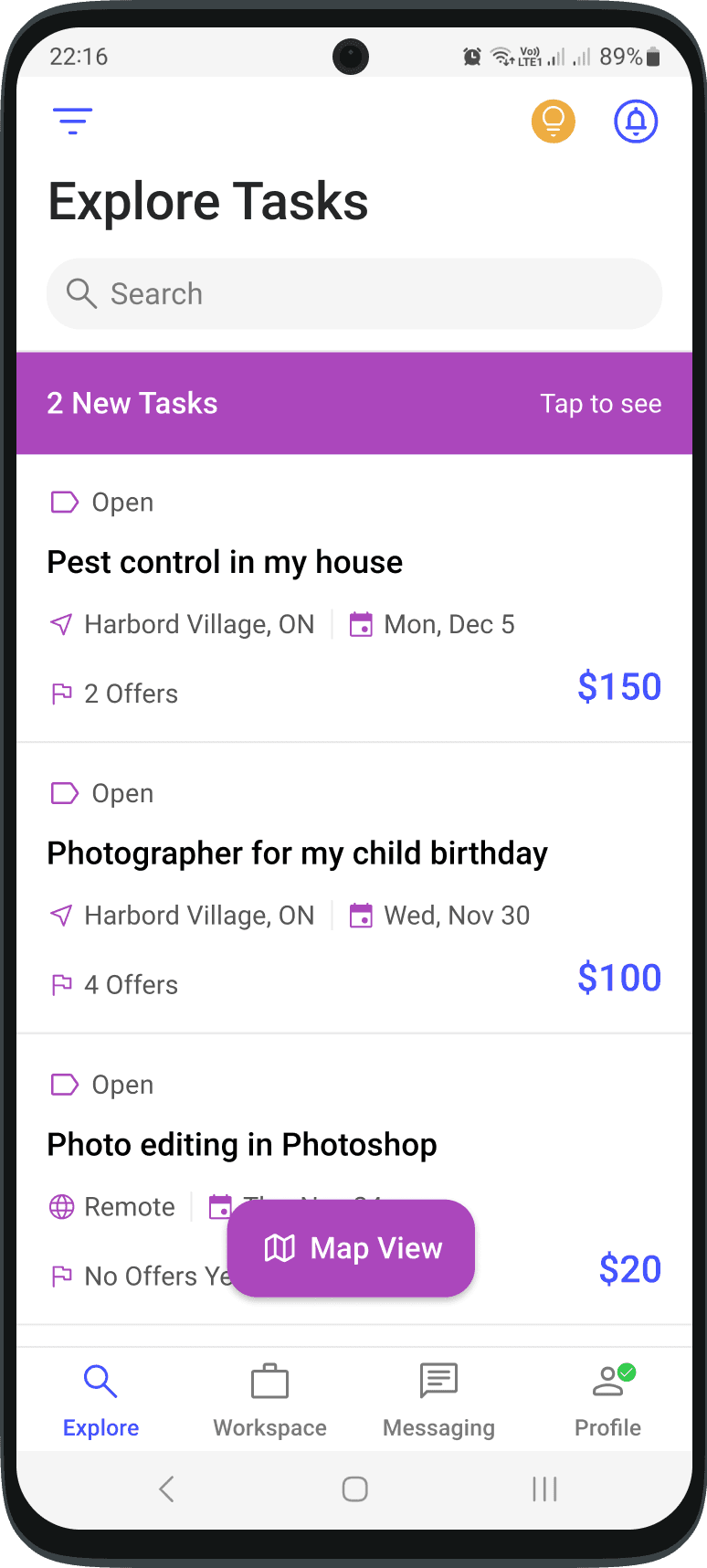Select the Explore tab
Image resolution: width=707 pixels, height=1568 pixels.
pyautogui.click(x=100, y=1398)
